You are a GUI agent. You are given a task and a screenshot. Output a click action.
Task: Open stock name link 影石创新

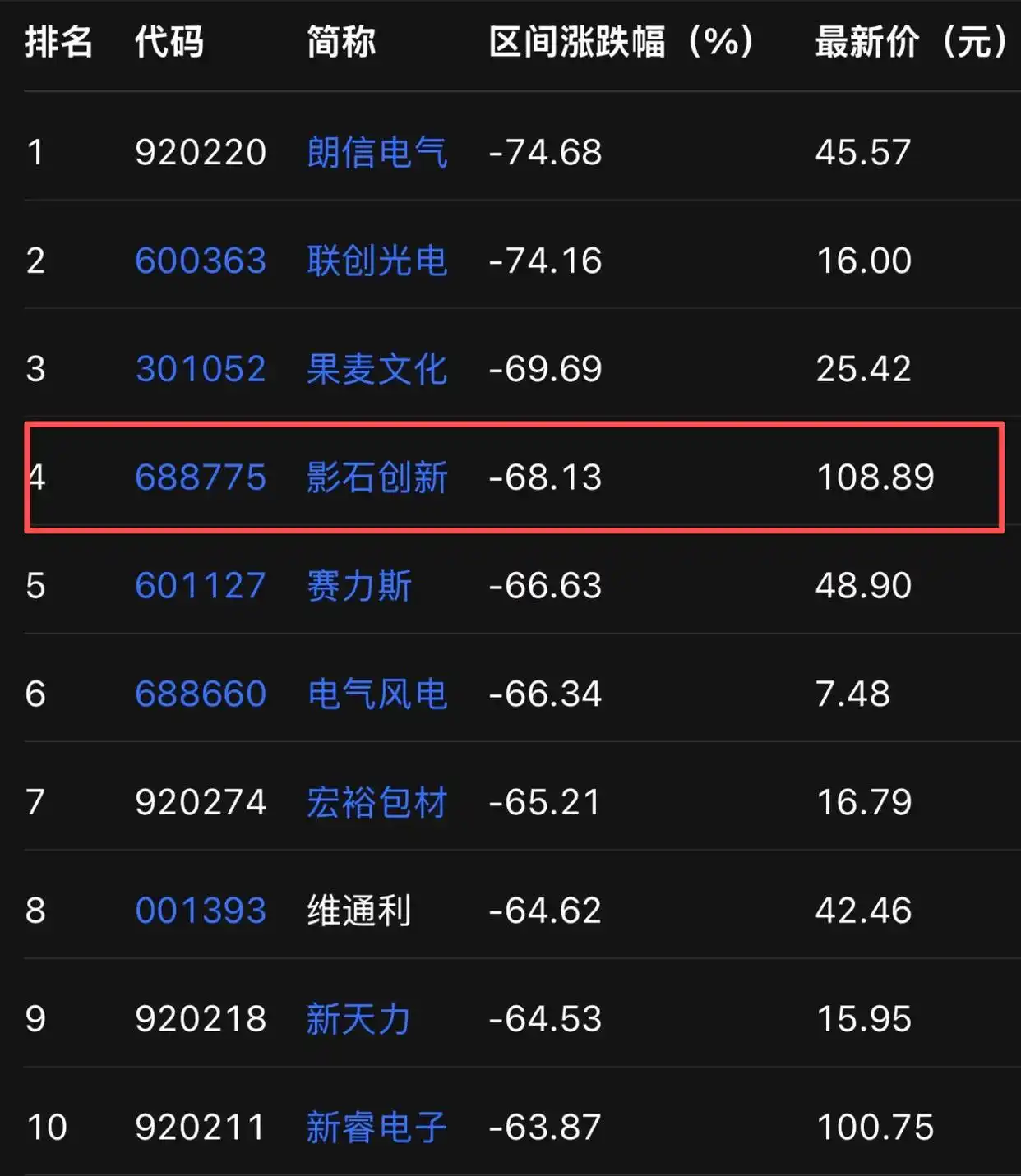[x=377, y=477]
